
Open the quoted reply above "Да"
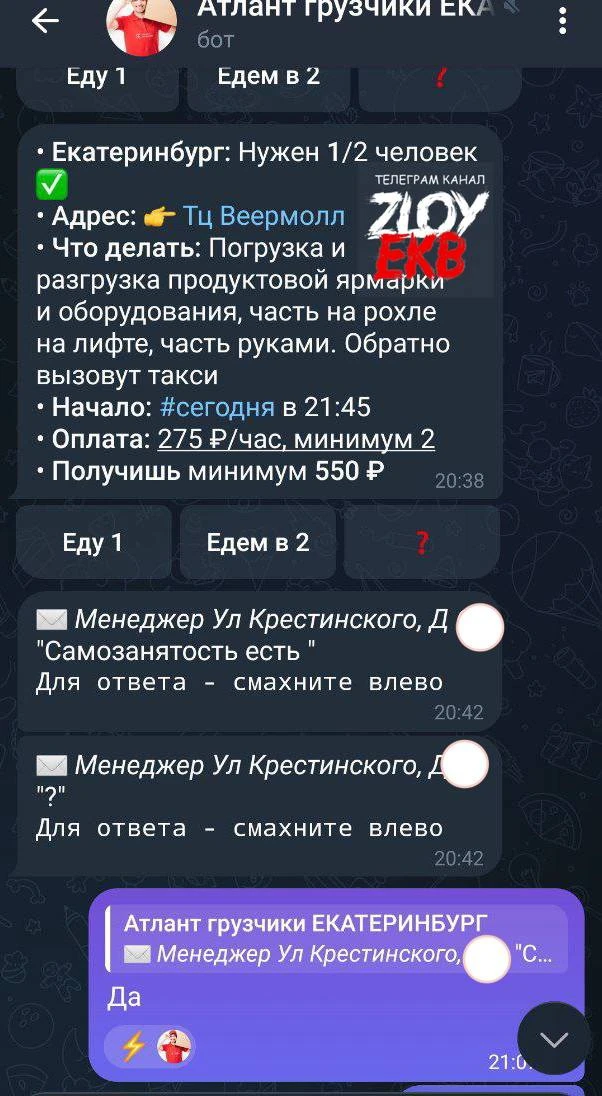pos(336,938)
